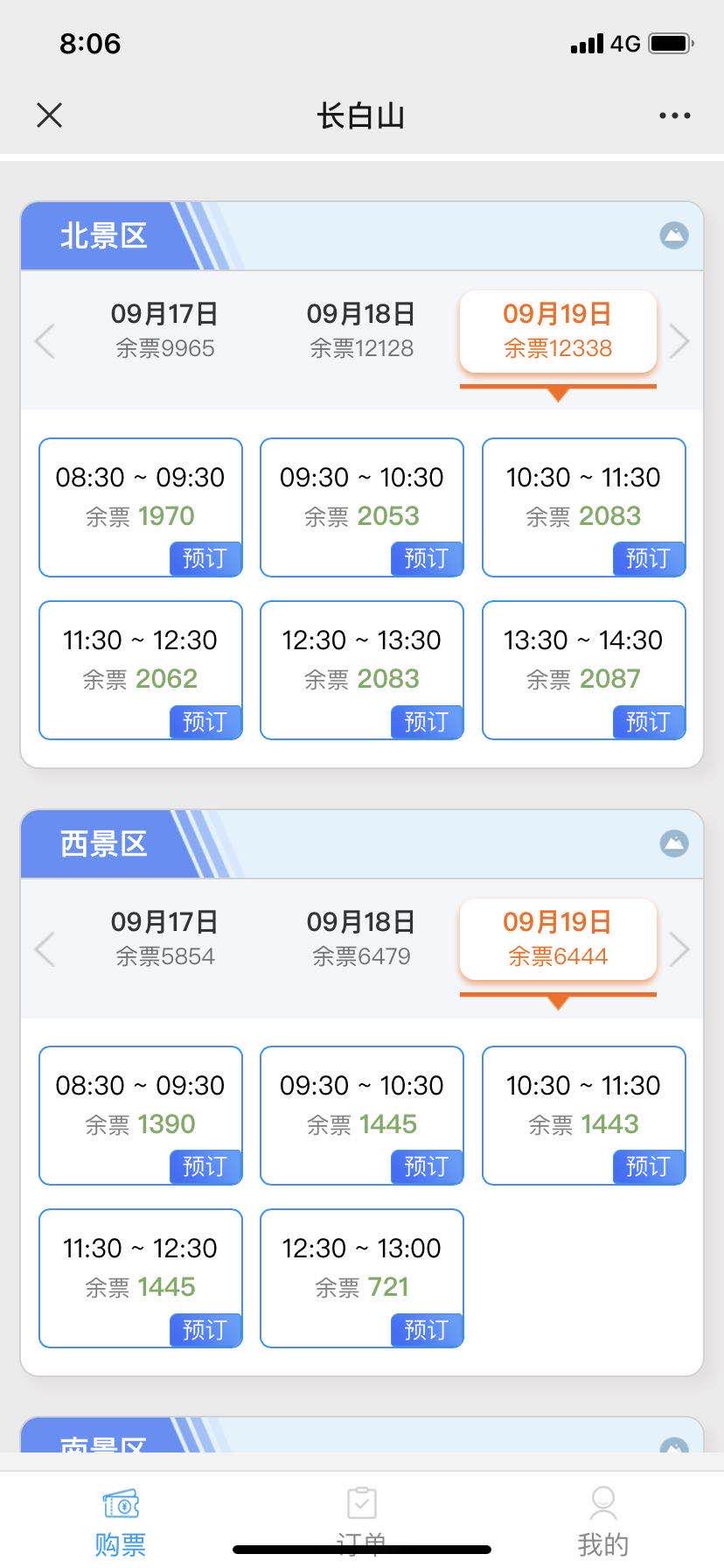The width and height of the screenshot is (724, 1568).
Task: Go to the 购票 tab
Action: pyautogui.click(x=121, y=1521)
